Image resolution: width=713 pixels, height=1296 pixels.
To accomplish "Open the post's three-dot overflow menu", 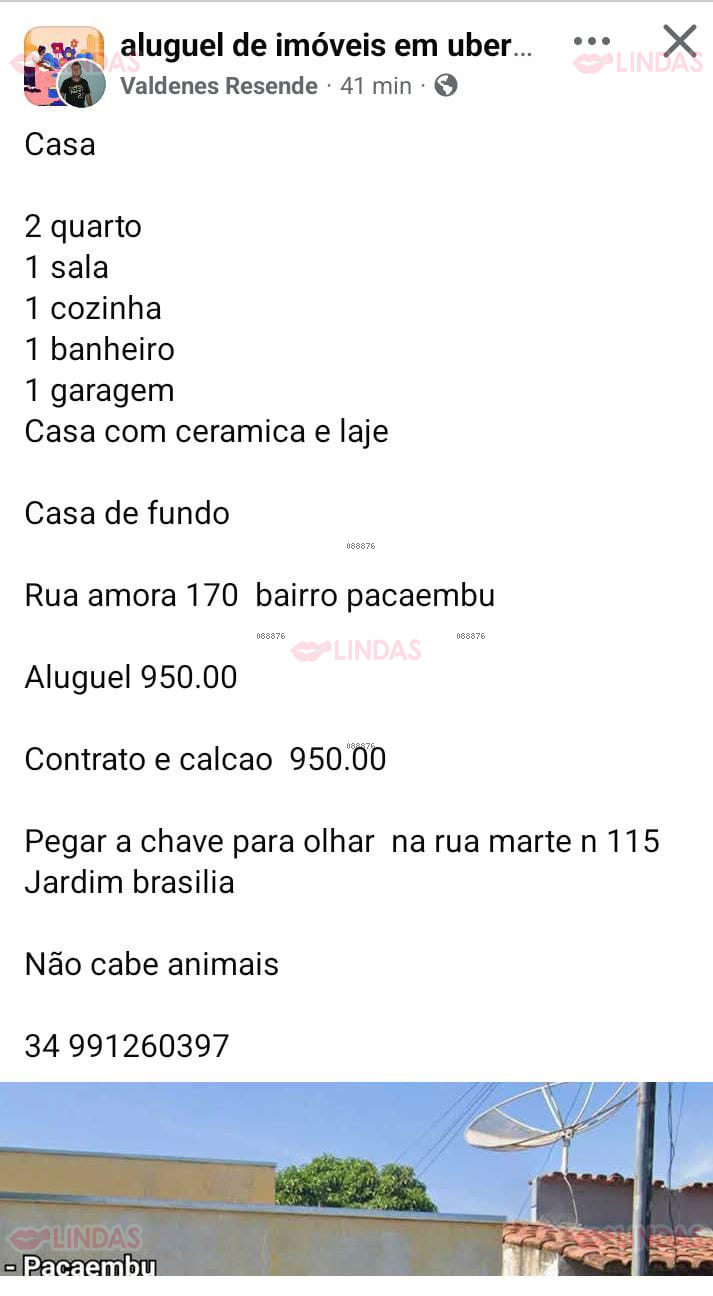I will pyautogui.click(x=591, y=42).
